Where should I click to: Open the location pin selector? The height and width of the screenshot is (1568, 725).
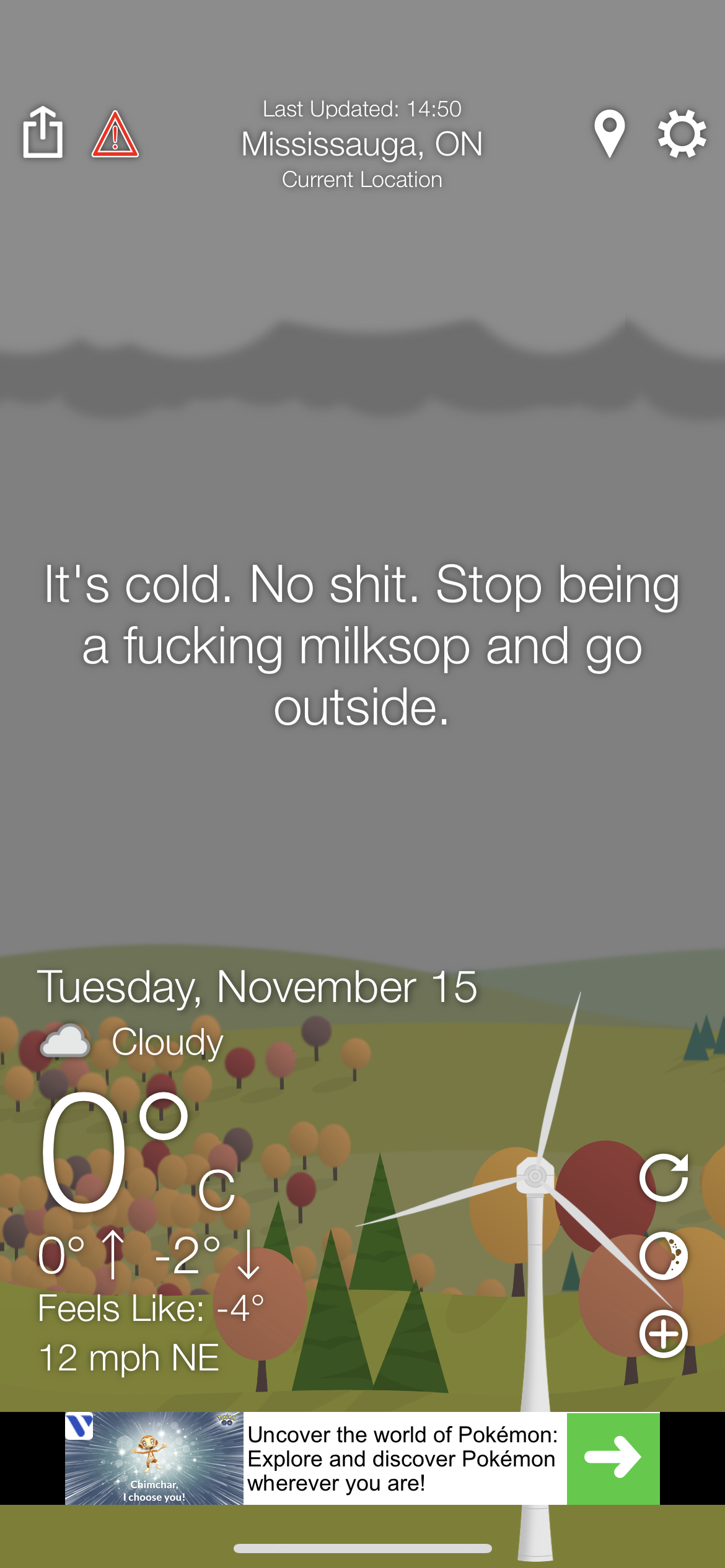[609, 134]
